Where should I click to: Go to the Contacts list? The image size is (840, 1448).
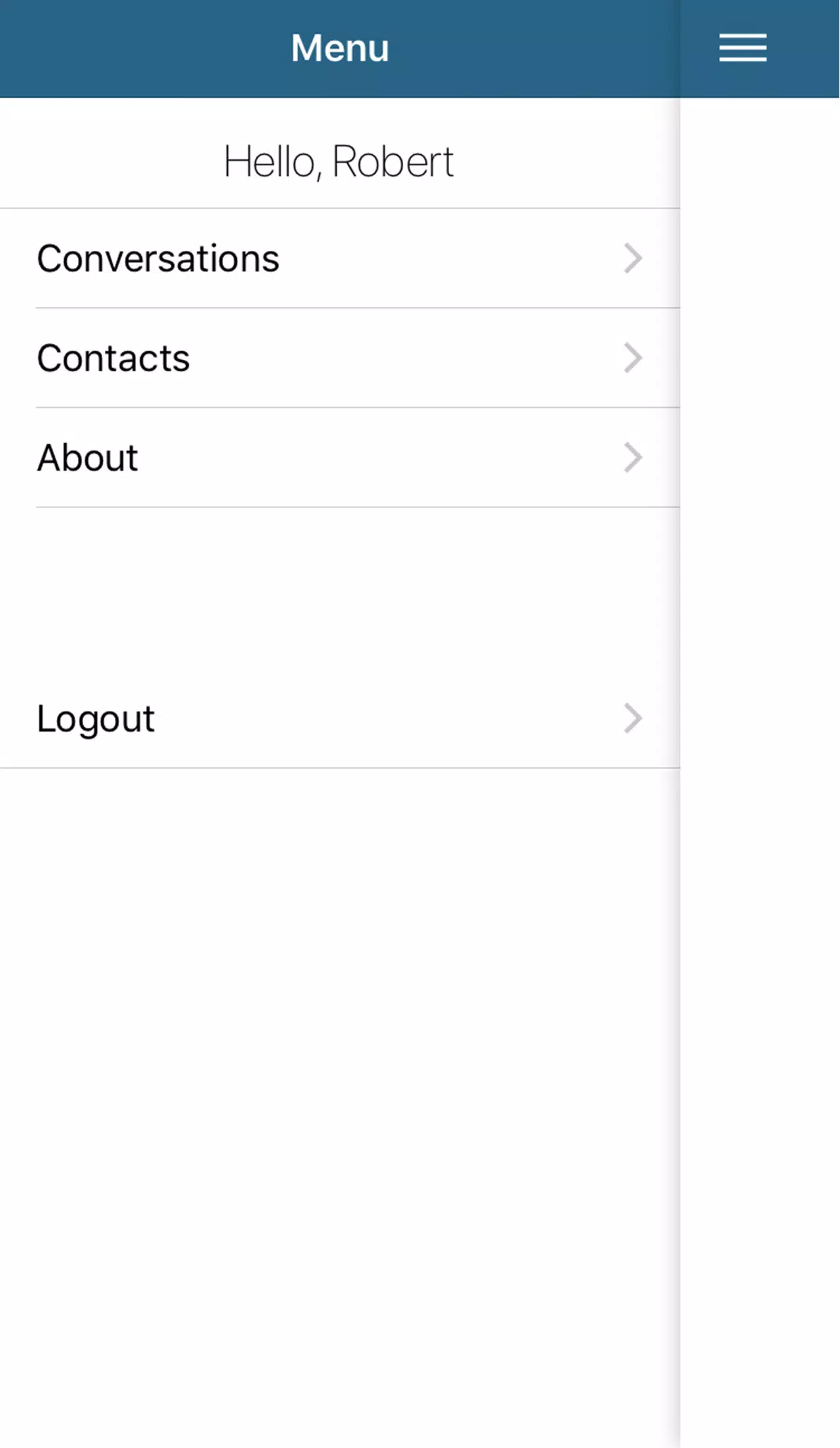coord(340,358)
